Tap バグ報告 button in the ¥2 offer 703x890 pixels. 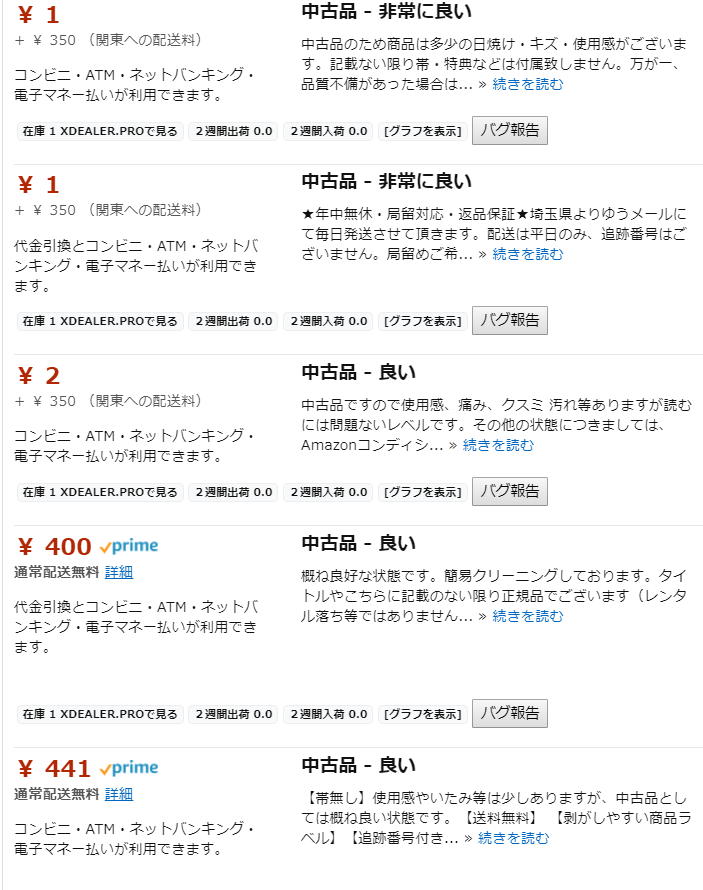coord(510,491)
